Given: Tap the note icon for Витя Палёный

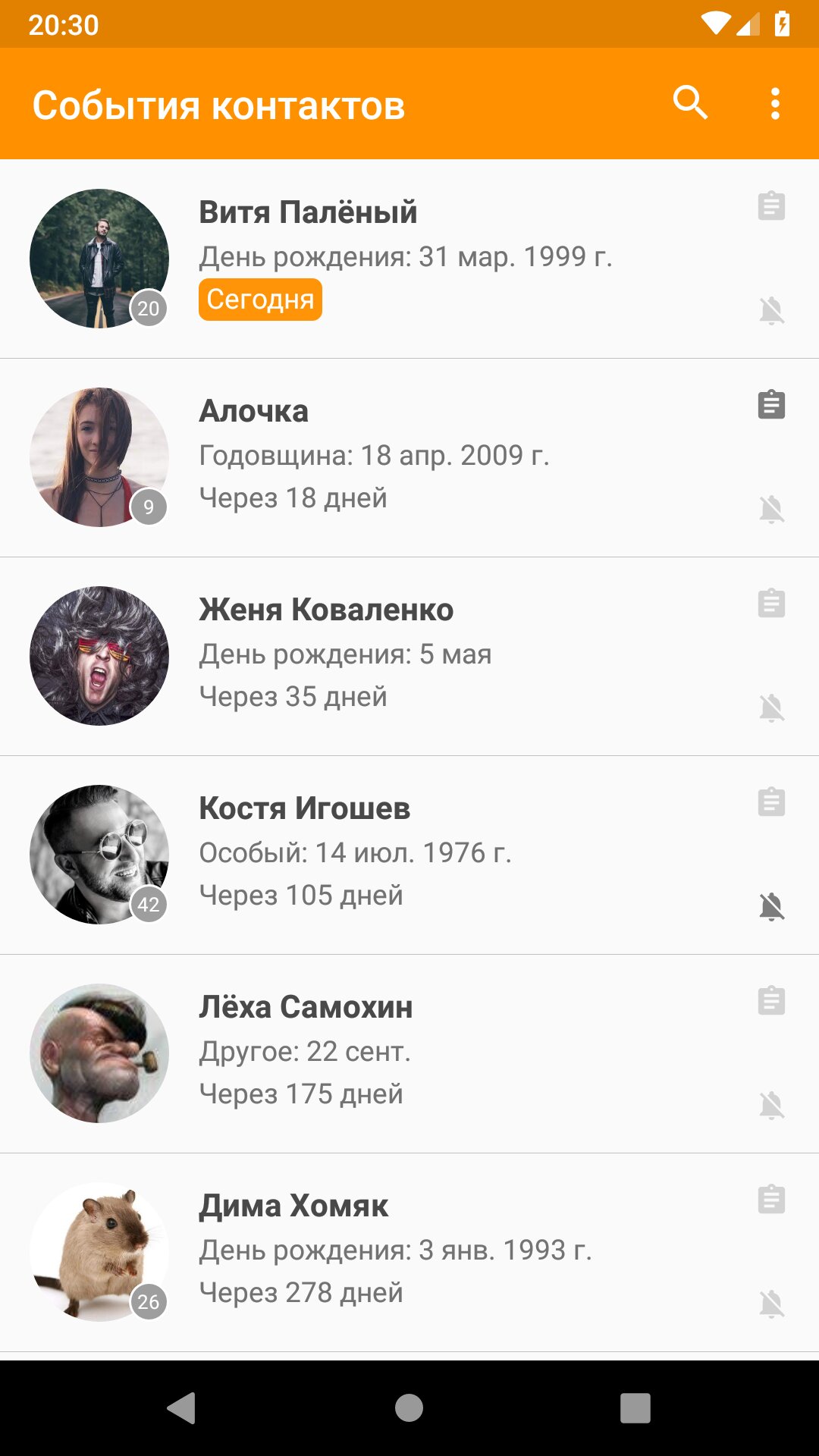Looking at the screenshot, I should 771,206.
